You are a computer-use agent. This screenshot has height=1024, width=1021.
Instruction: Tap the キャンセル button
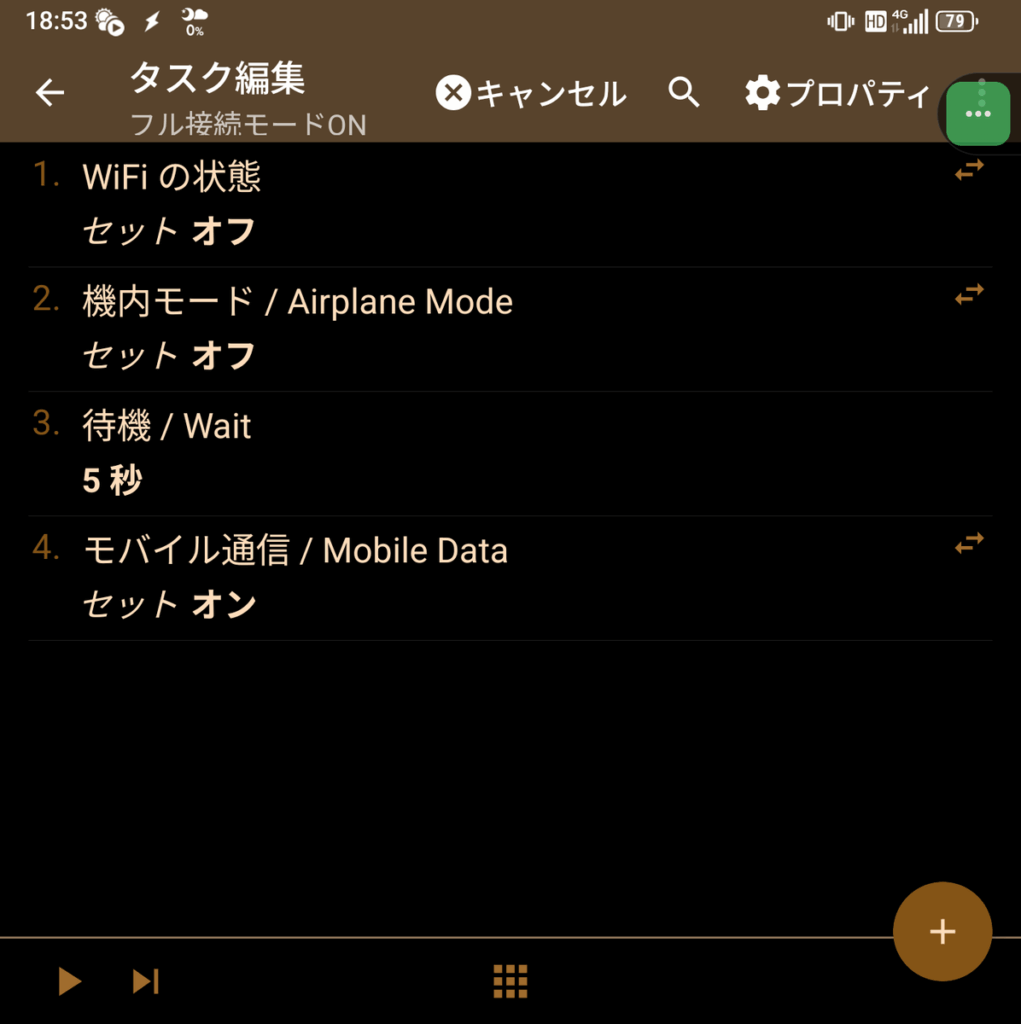click(531, 94)
